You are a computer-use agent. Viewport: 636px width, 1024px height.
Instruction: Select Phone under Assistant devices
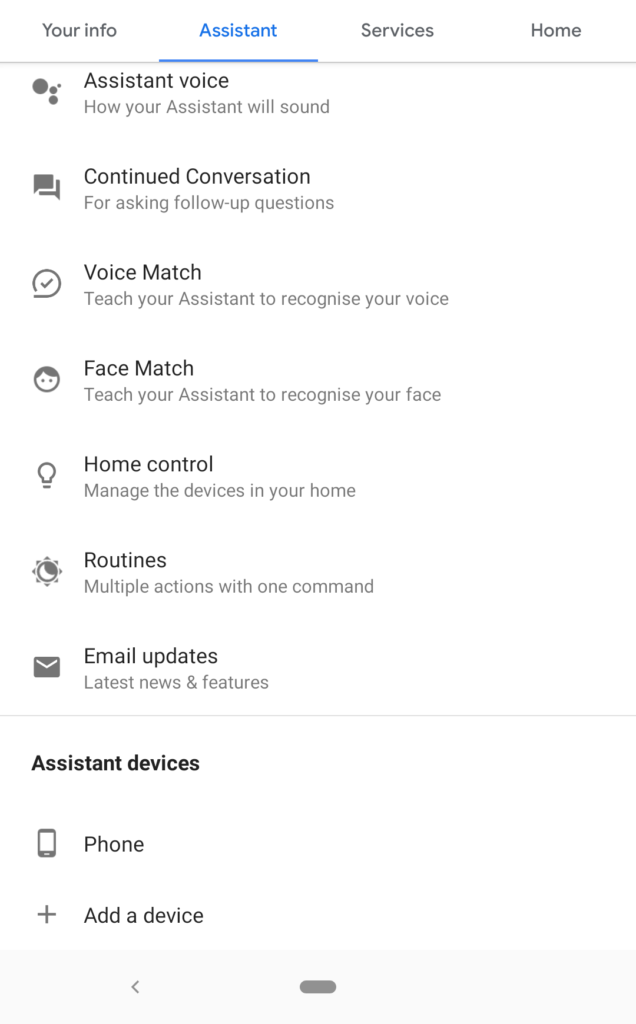[318, 844]
